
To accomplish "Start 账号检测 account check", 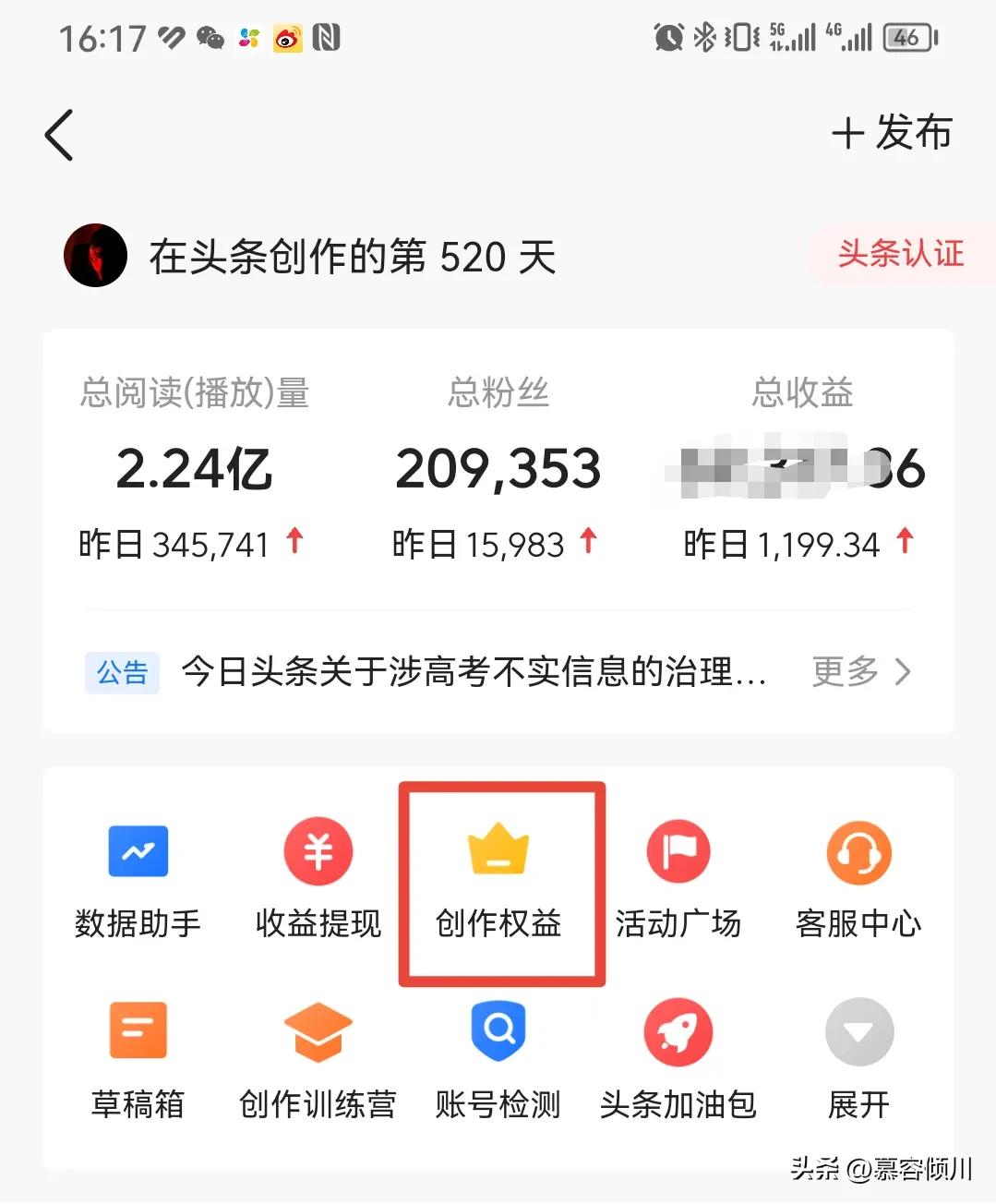I will 498,1057.
